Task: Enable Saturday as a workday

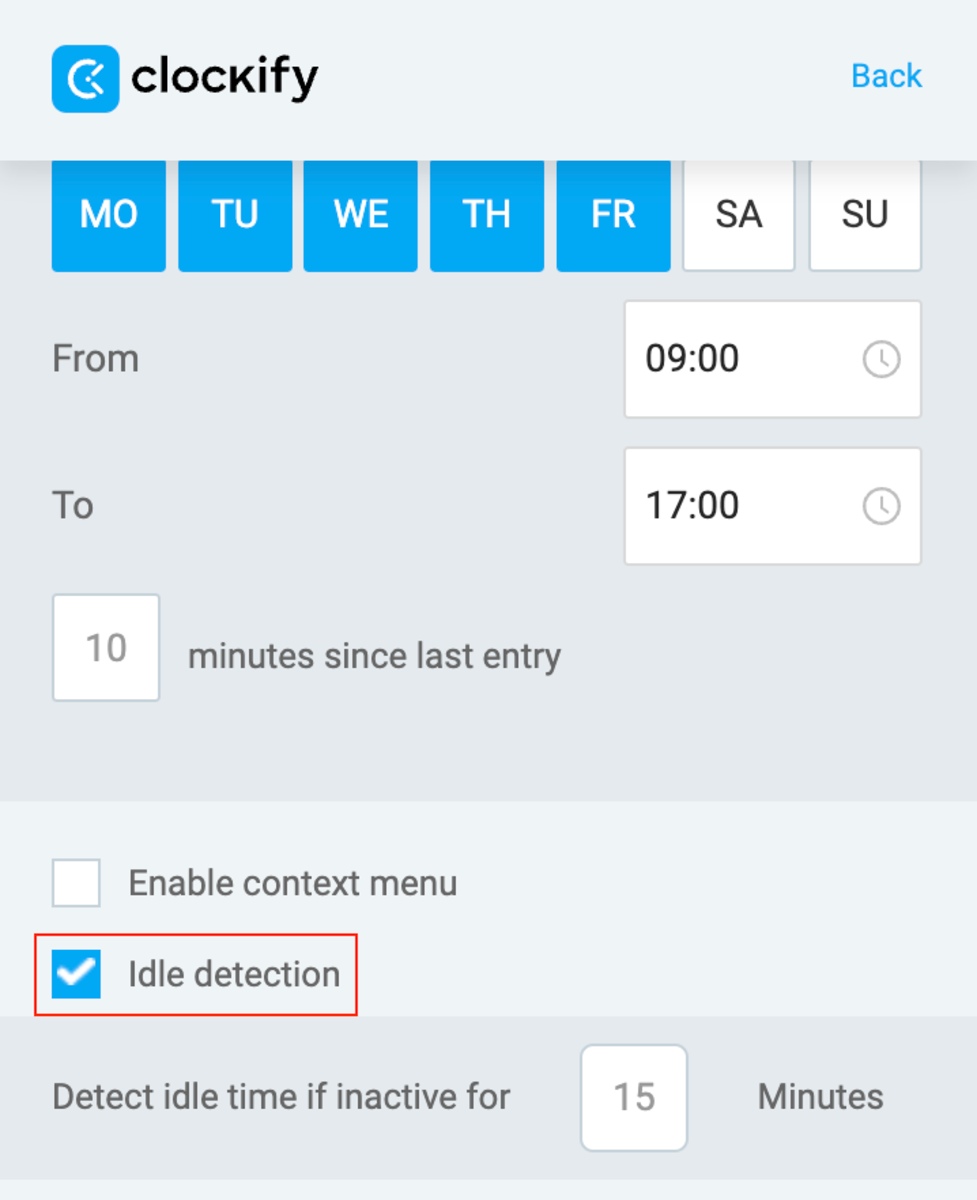Action: coord(738,214)
